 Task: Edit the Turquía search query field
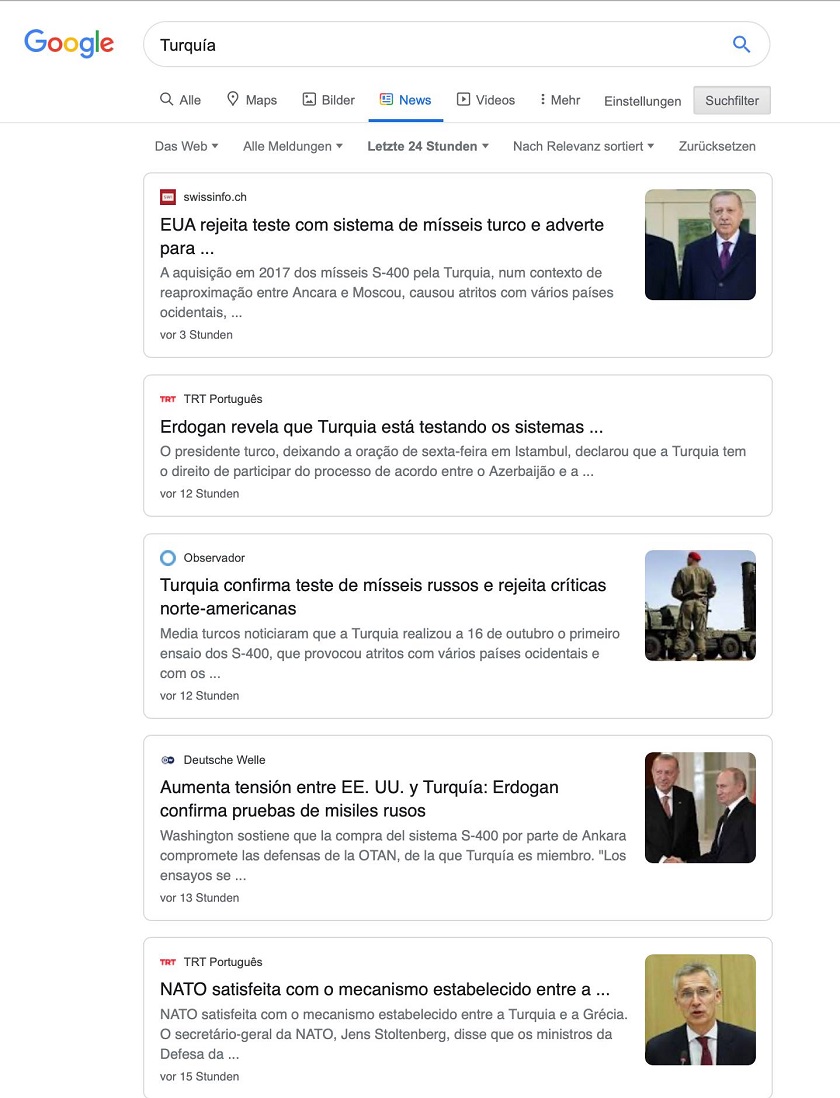point(430,45)
